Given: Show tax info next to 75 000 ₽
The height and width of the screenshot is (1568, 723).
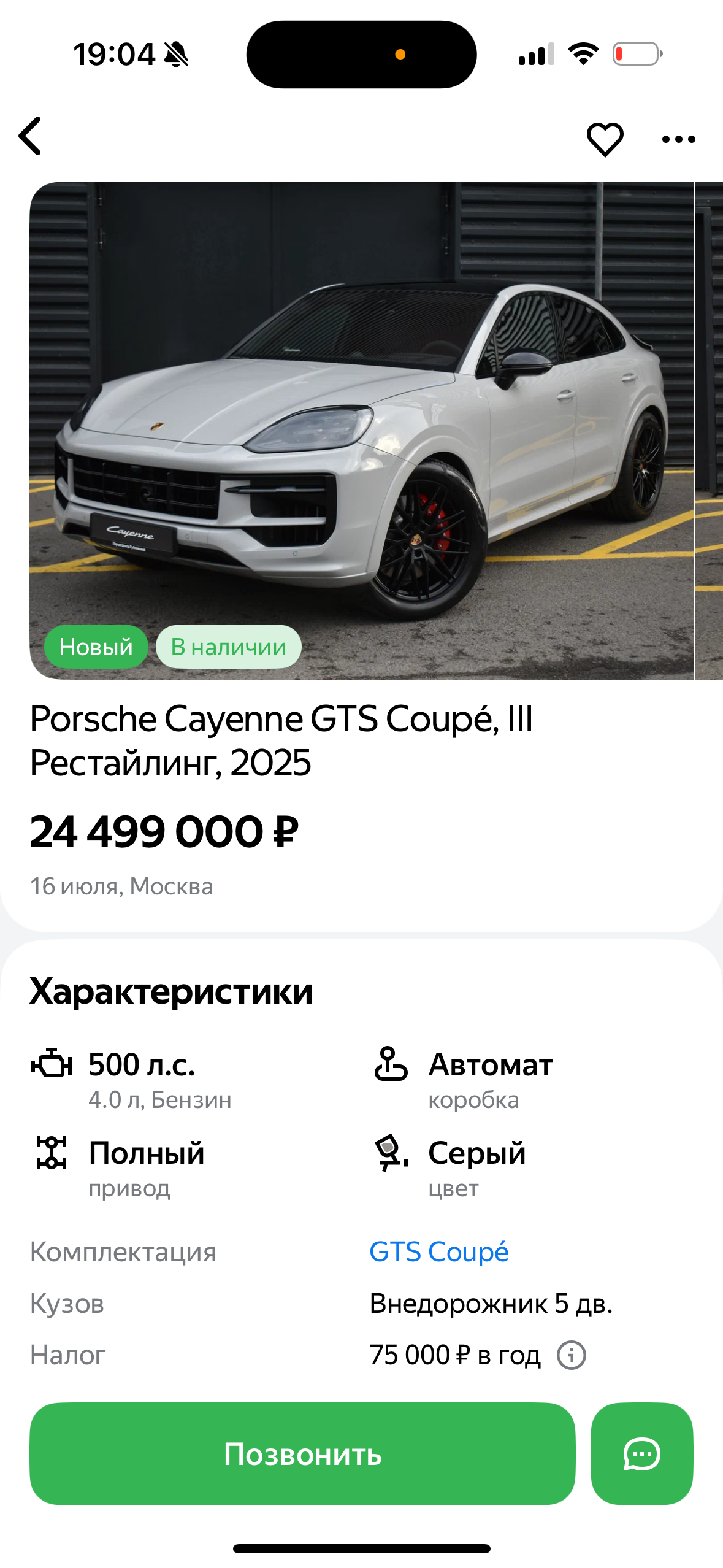Looking at the screenshot, I should (571, 1355).
